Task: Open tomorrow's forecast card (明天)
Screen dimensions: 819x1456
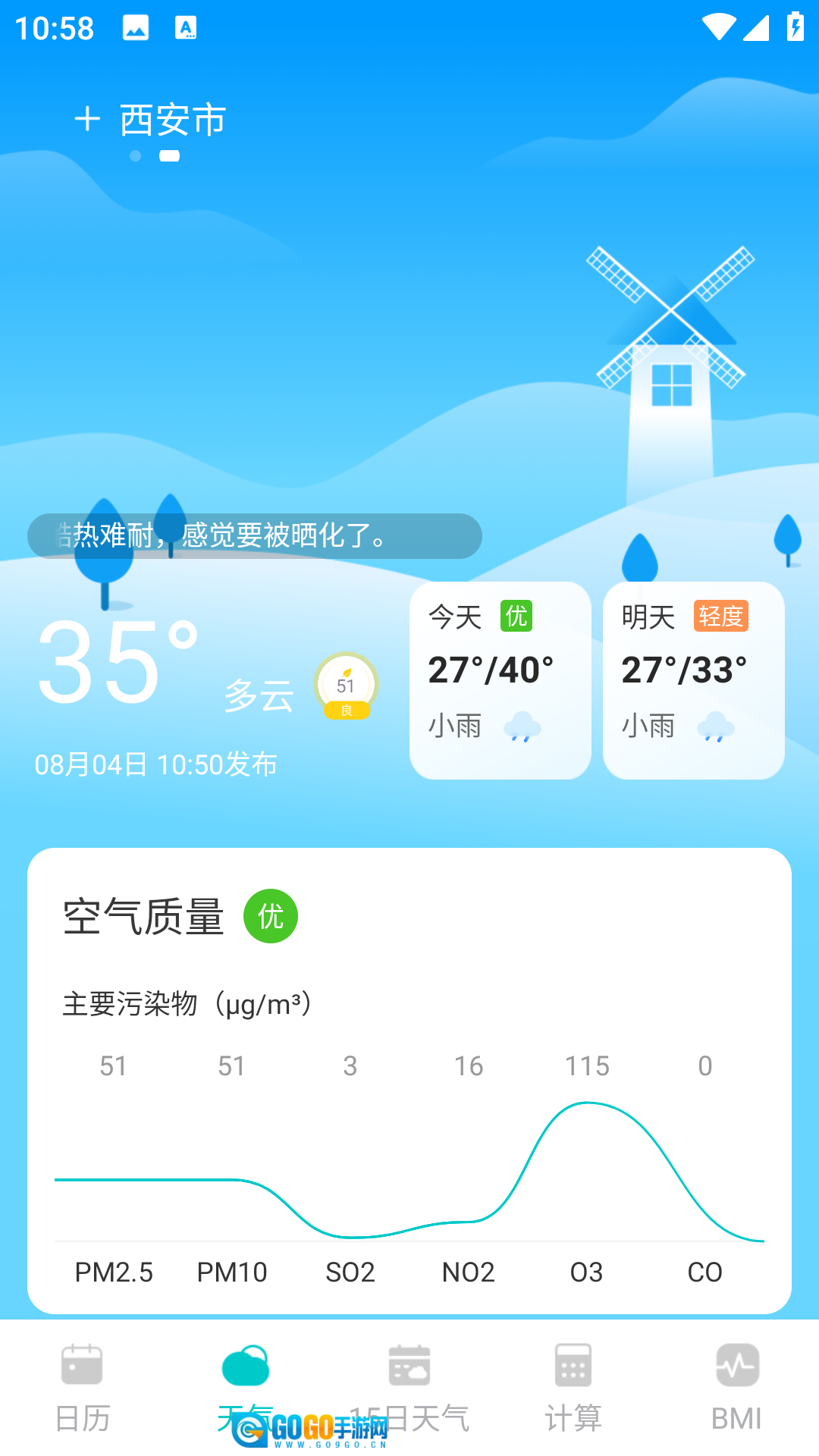Action: click(x=693, y=679)
